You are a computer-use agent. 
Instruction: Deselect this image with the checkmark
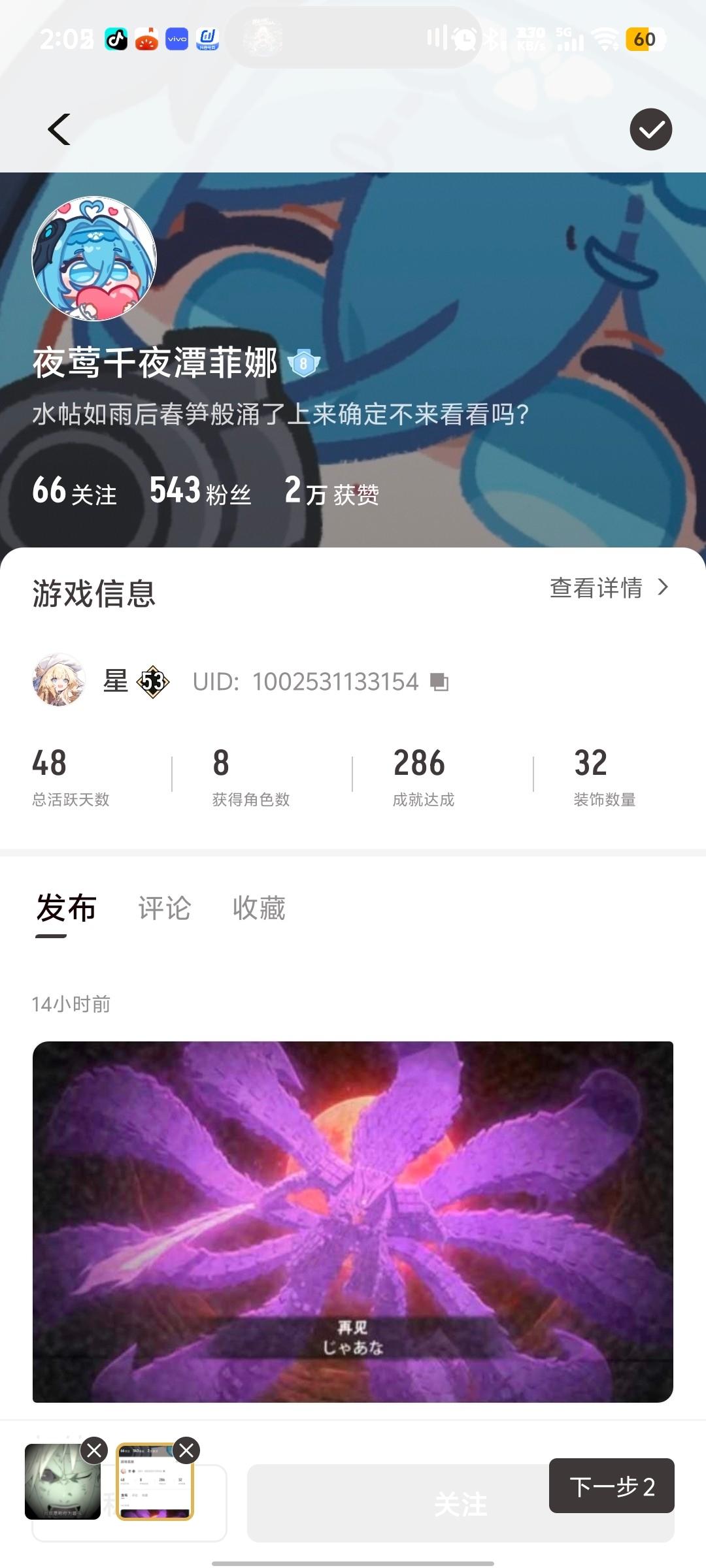point(650,129)
